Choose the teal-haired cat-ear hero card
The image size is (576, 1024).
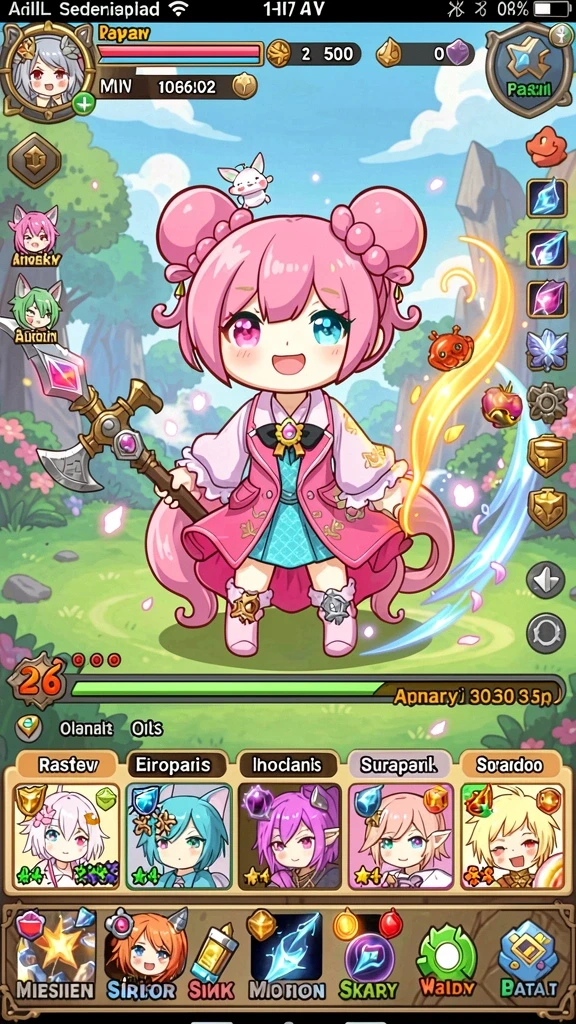tap(178, 837)
